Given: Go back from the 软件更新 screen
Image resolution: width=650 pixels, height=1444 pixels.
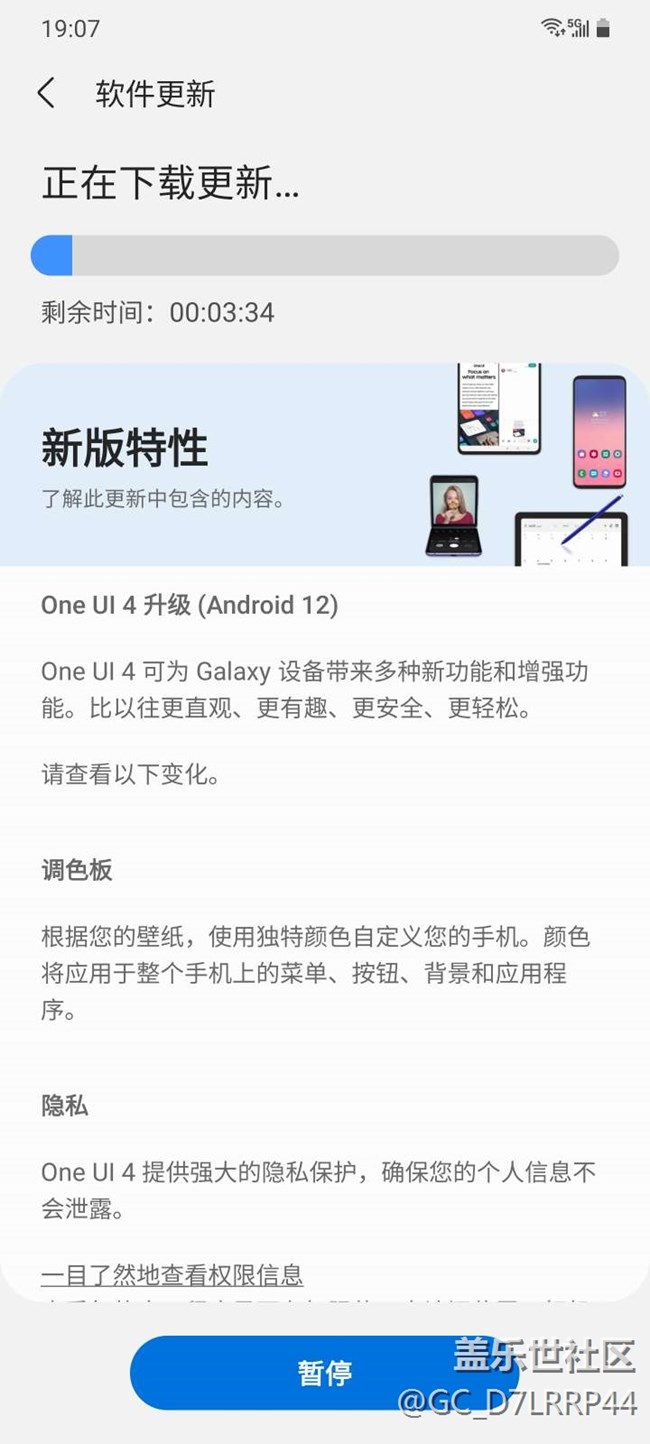Looking at the screenshot, I should click(x=46, y=94).
